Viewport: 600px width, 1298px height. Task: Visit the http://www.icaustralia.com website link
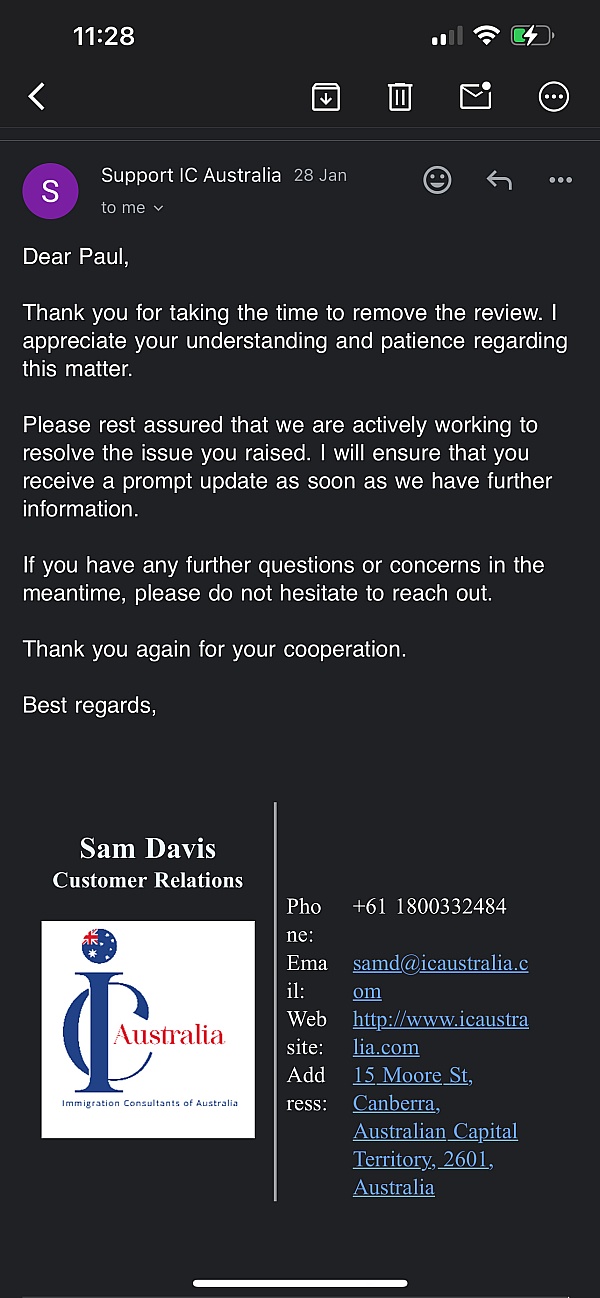click(x=440, y=1033)
